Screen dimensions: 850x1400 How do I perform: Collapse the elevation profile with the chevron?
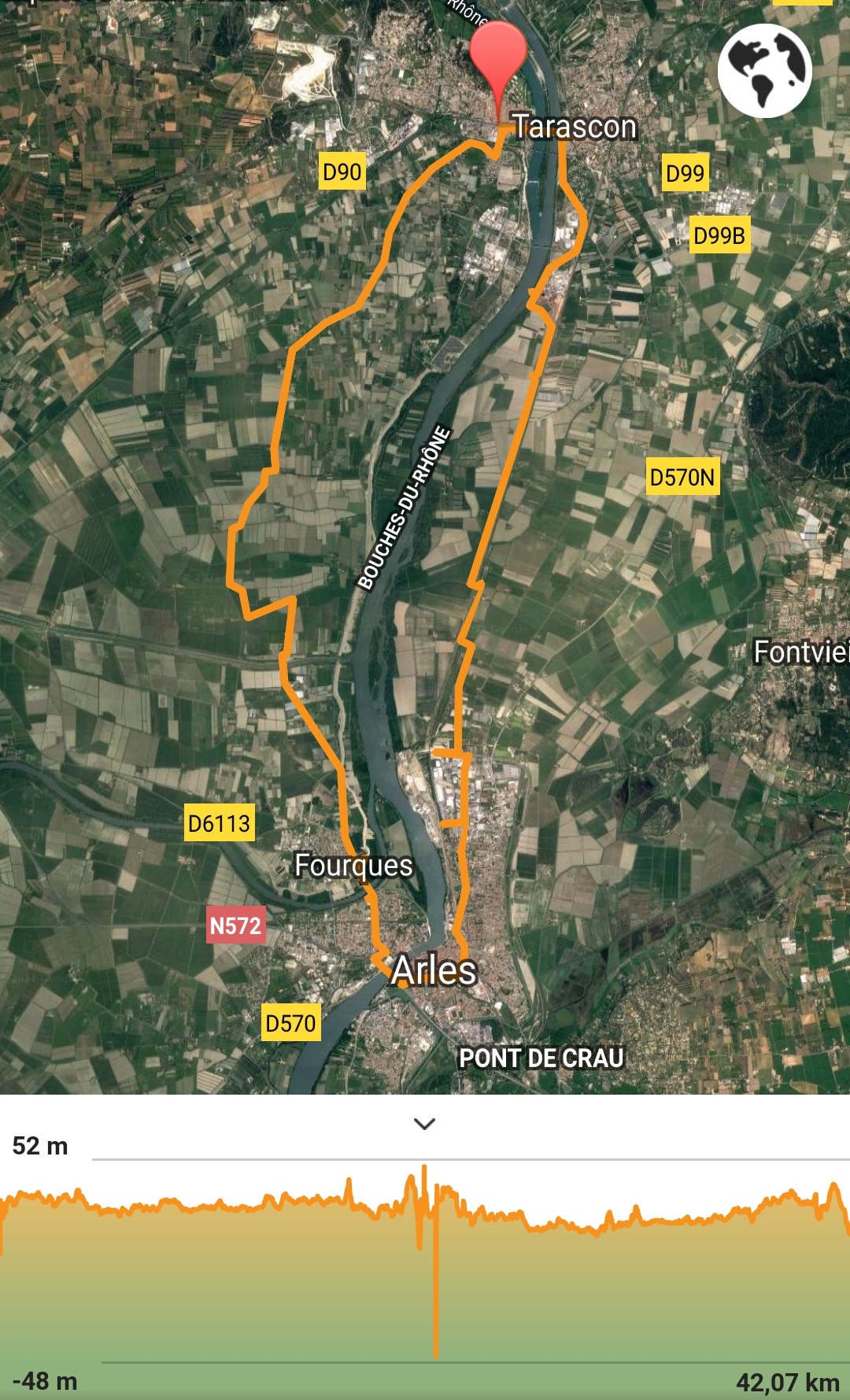[425, 1124]
